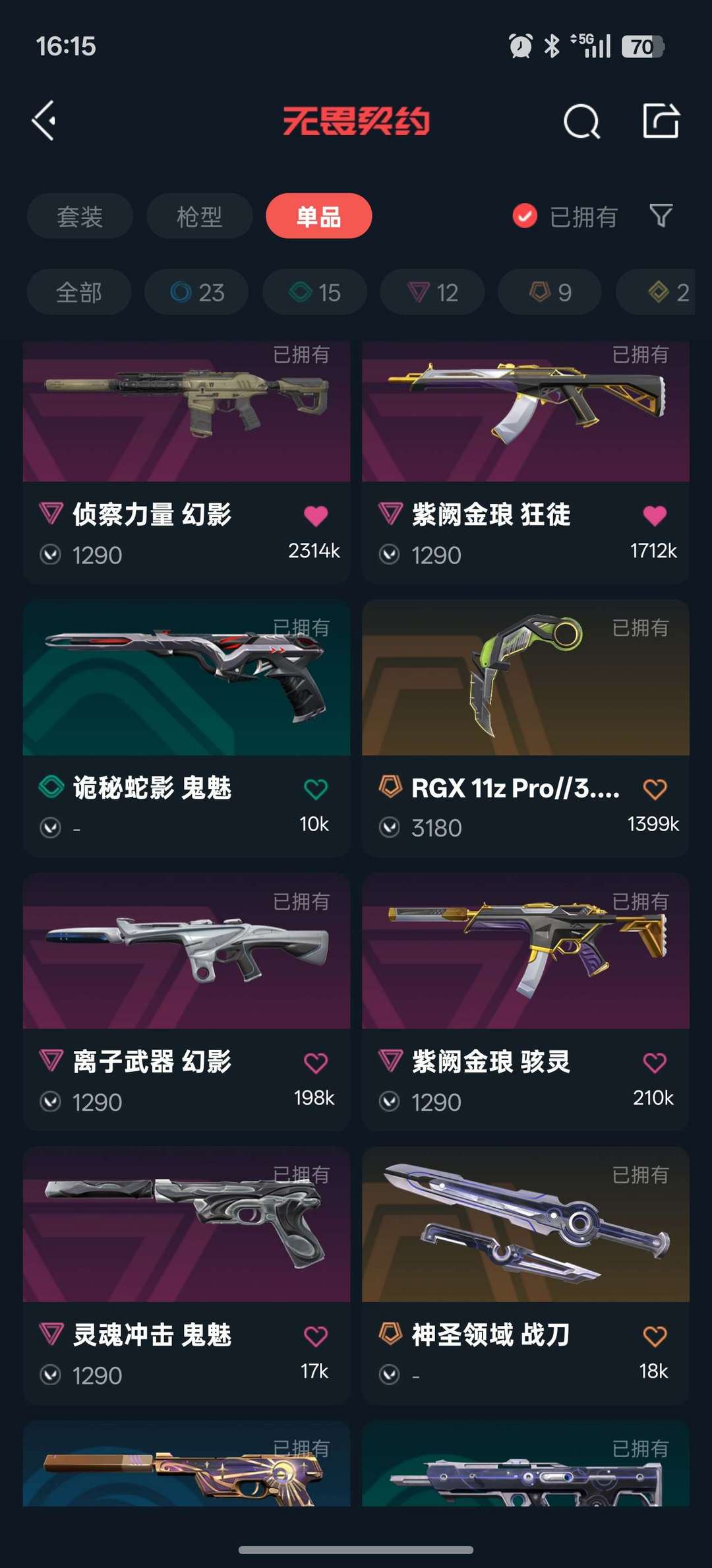Screen dimensions: 712x1568
Task: Switch to the 枪型 tab
Action: click(x=199, y=216)
